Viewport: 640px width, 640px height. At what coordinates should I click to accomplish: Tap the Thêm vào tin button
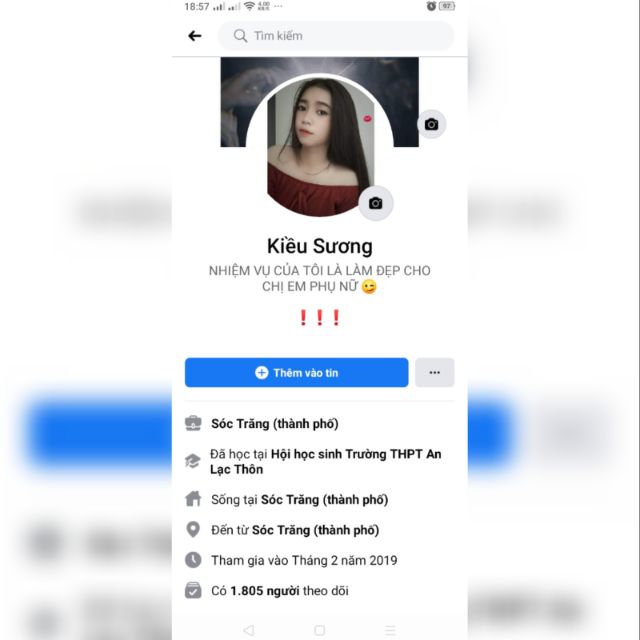(x=296, y=372)
